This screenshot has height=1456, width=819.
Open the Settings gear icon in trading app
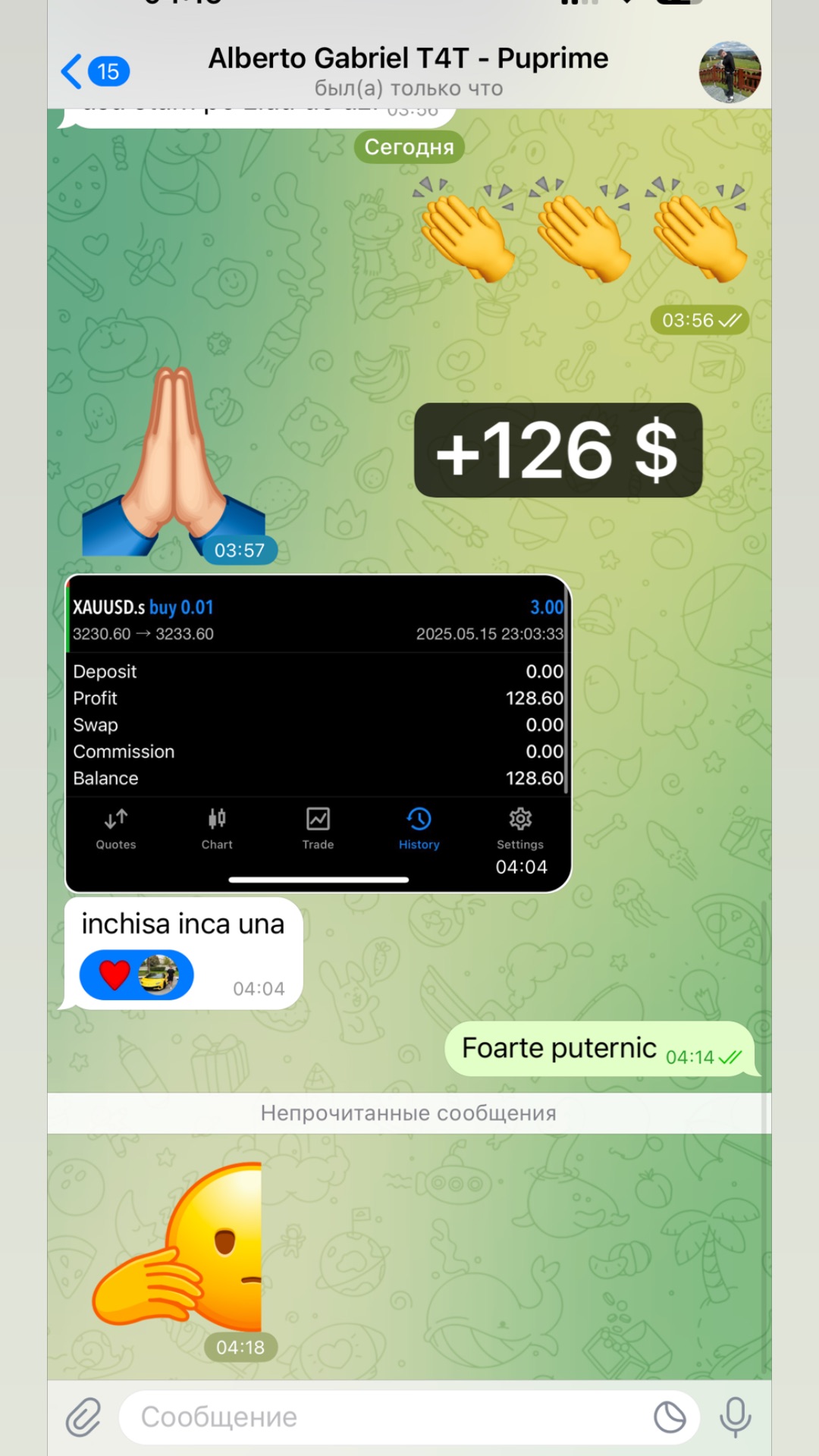click(520, 827)
